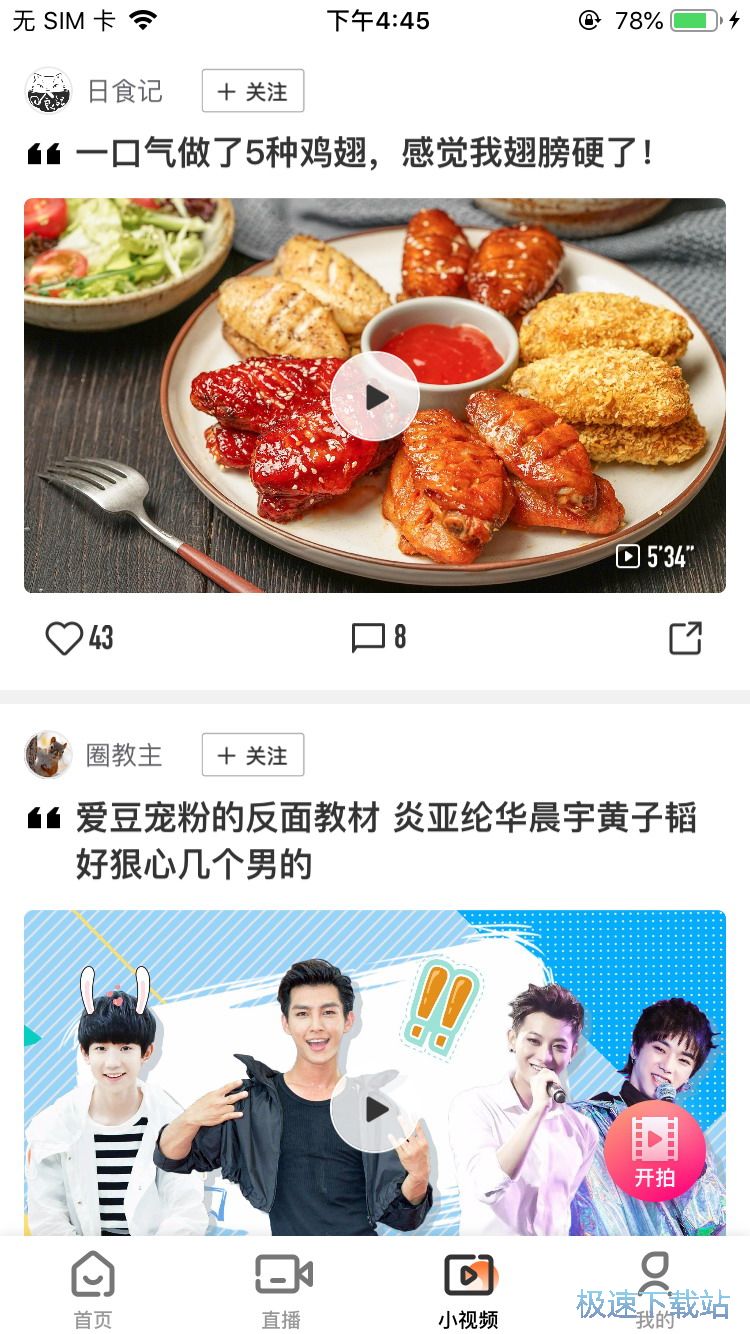The height and width of the screenshot is (1334, 750).
Task: Switch to the 直播 tab
Action: point(282,1290)
